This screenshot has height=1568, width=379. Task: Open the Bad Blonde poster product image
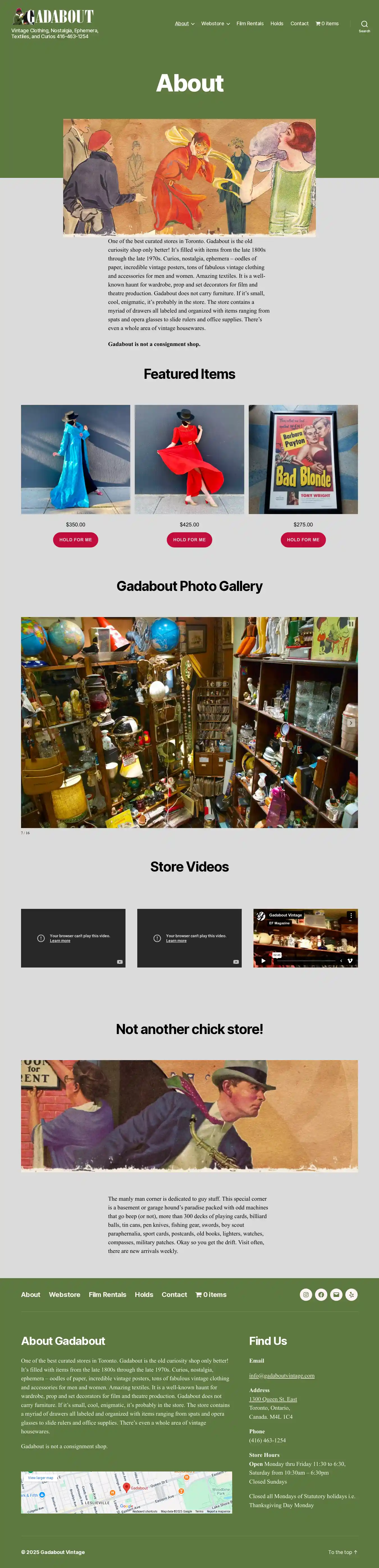(303, 460)
